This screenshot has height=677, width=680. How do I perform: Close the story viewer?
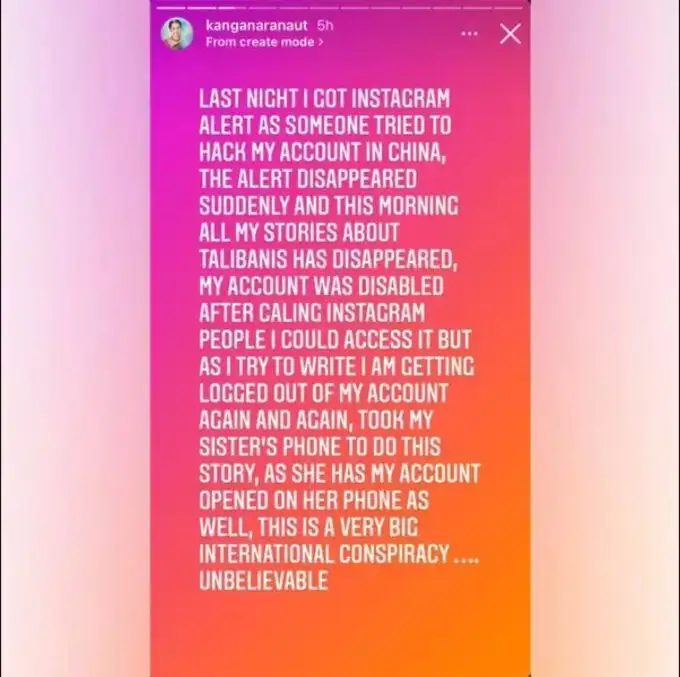[x=510, y=34]
